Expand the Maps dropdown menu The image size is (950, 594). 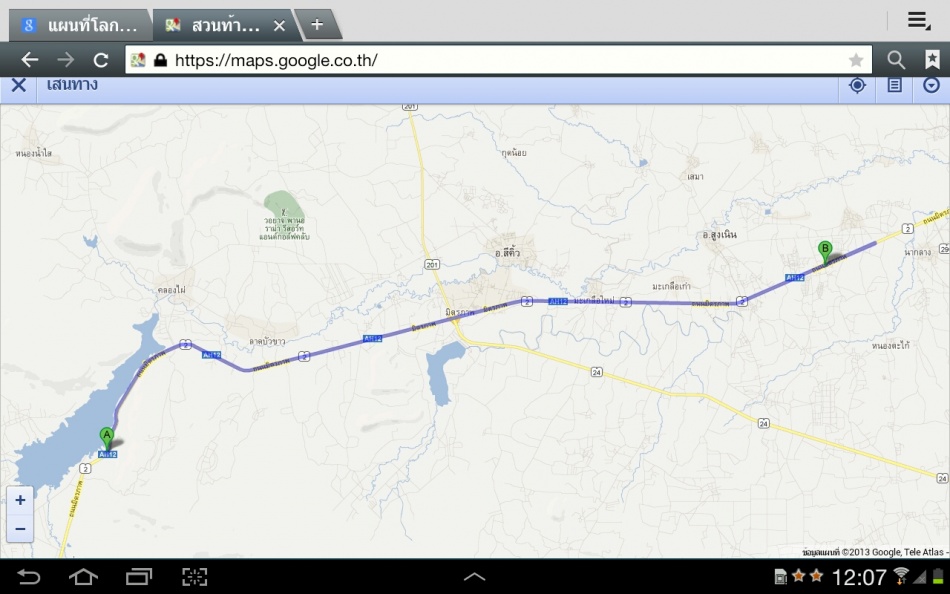coord(932,85)
